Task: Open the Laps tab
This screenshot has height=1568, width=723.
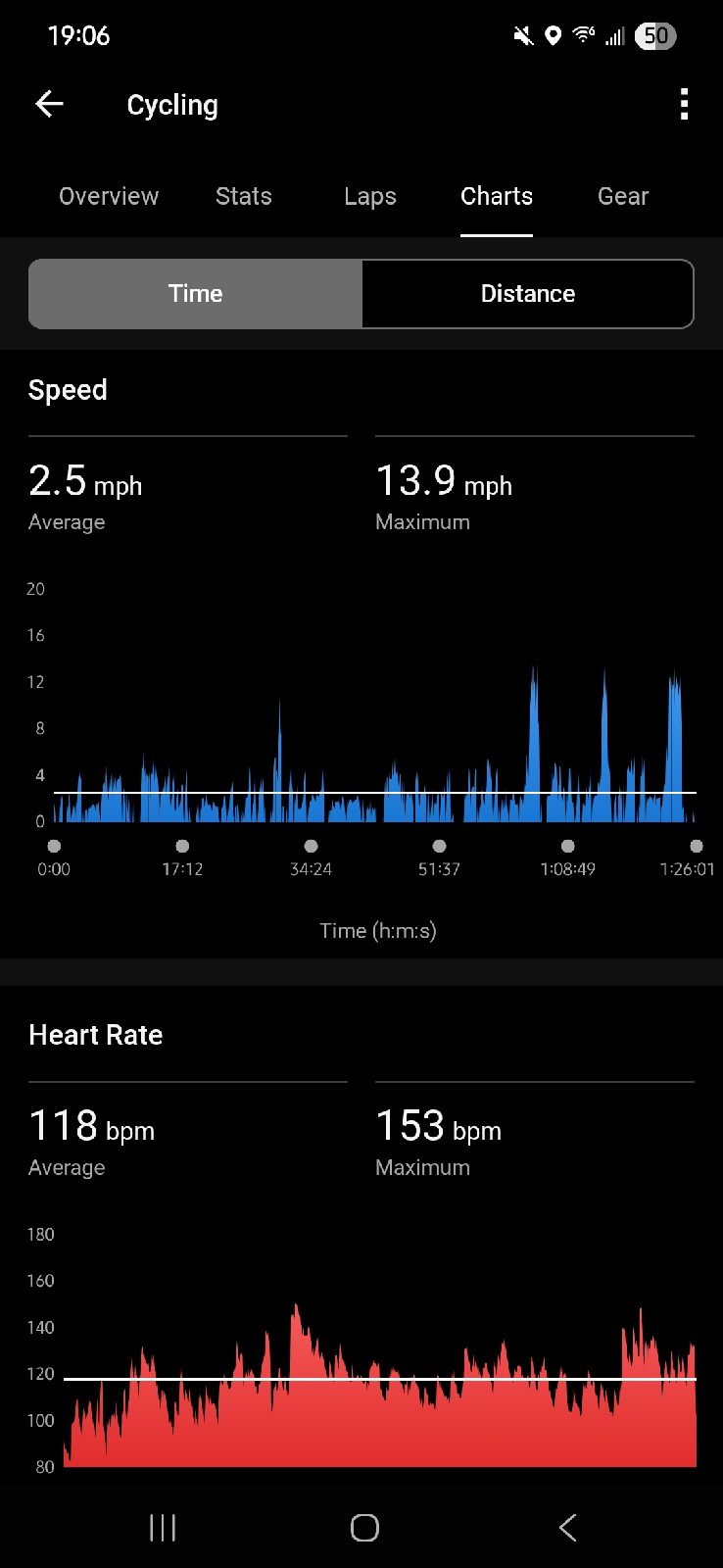Action: click(x=370, y=196)
